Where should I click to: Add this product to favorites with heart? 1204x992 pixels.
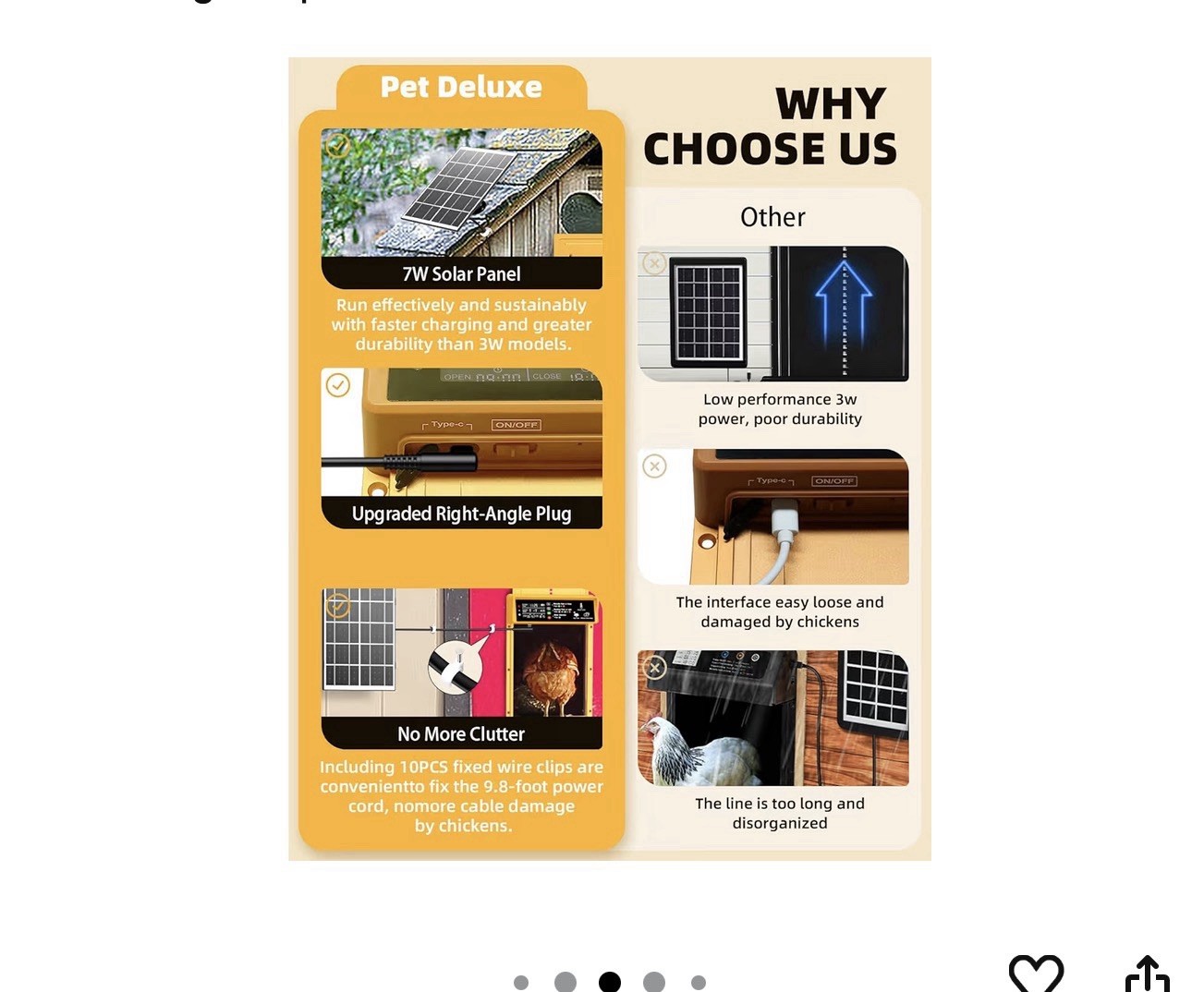1036,974
